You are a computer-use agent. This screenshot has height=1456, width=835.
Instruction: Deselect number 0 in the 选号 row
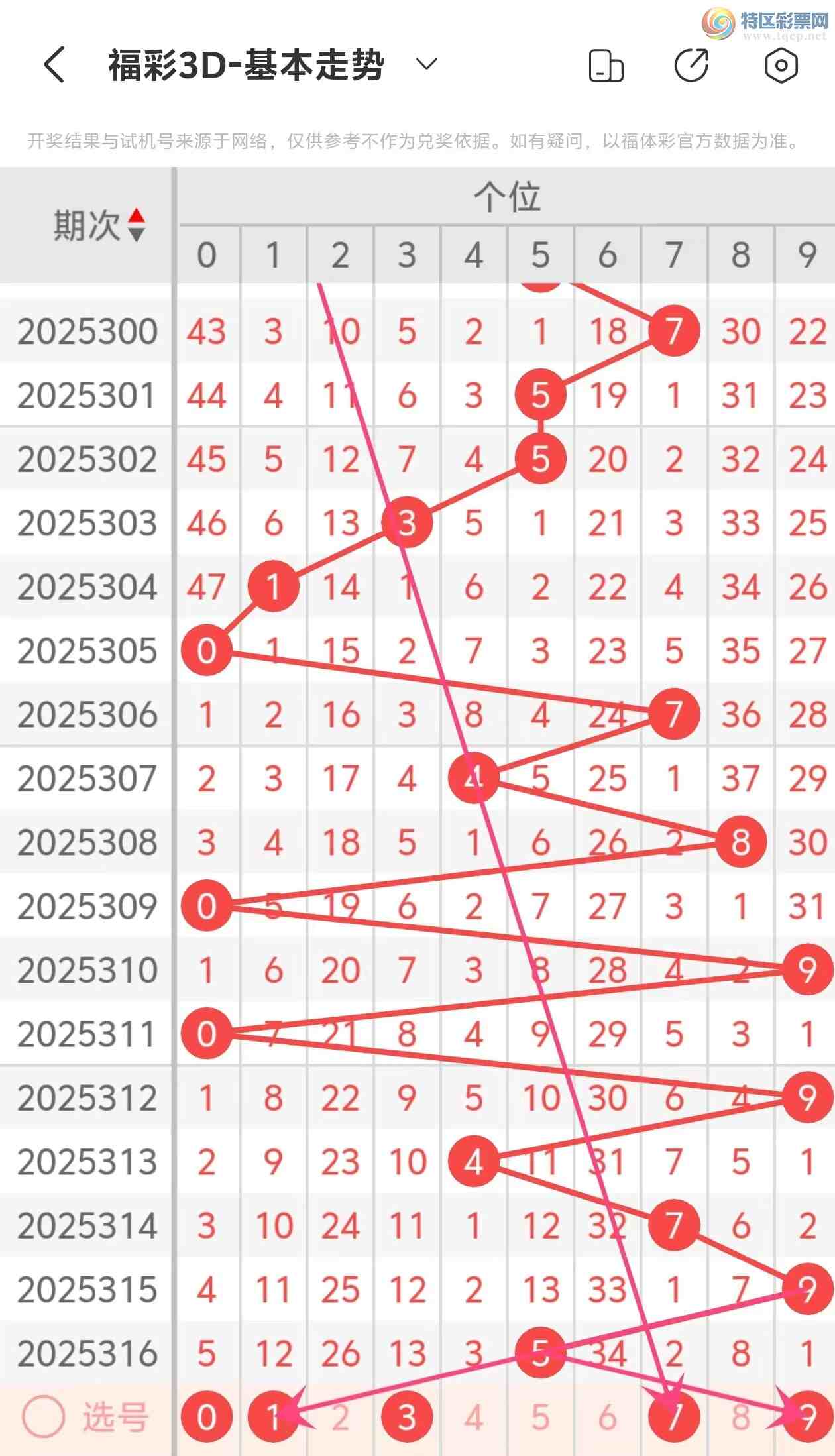206,1418
